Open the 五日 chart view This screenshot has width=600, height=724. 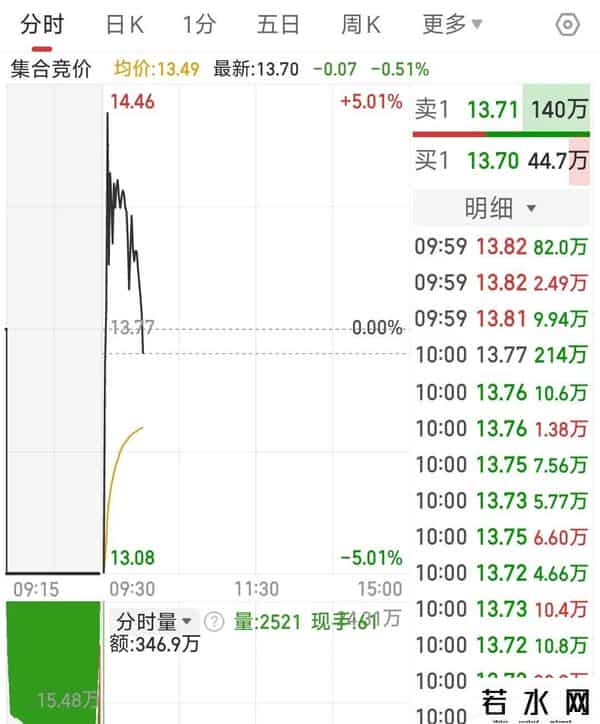click(278, 25)
